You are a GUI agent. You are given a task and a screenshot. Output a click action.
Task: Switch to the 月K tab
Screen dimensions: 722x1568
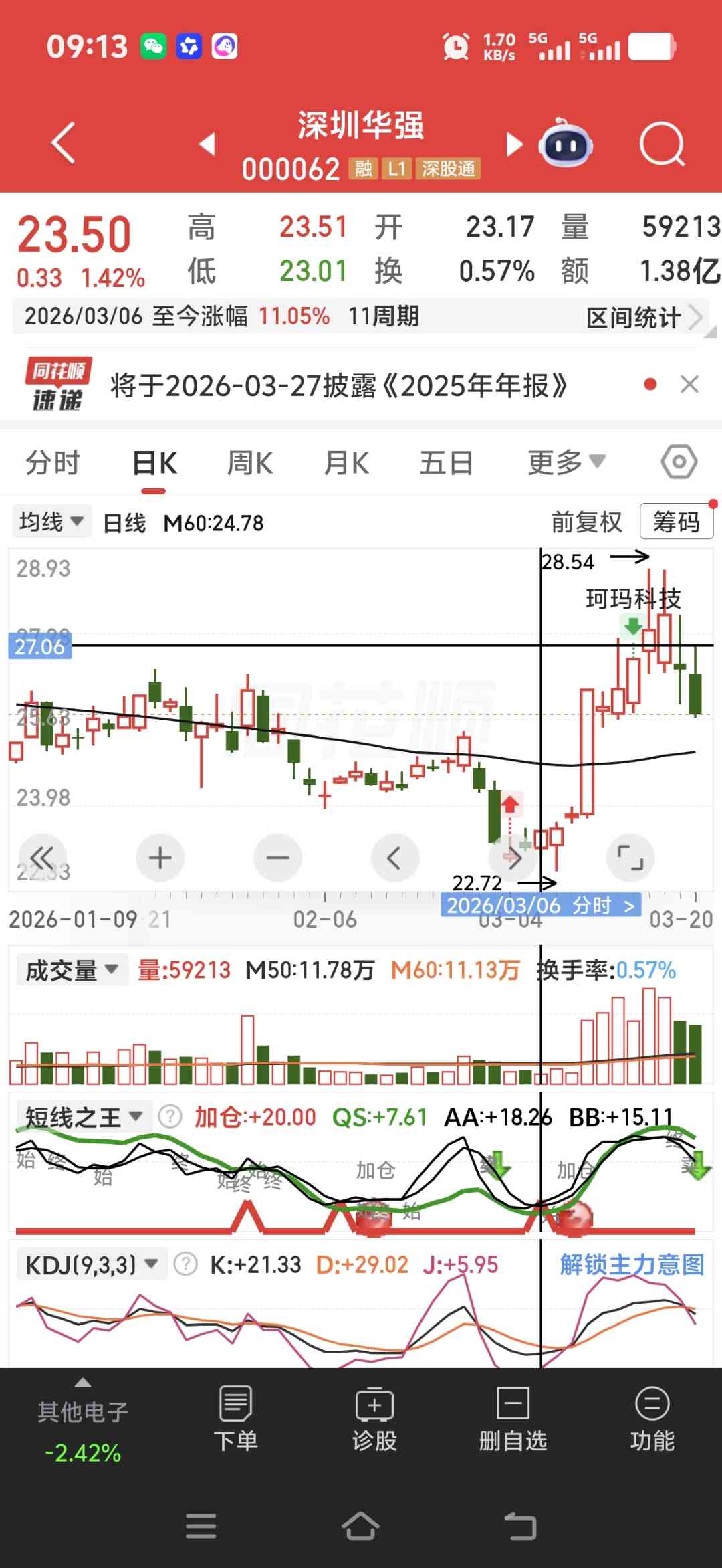[346, 463]
